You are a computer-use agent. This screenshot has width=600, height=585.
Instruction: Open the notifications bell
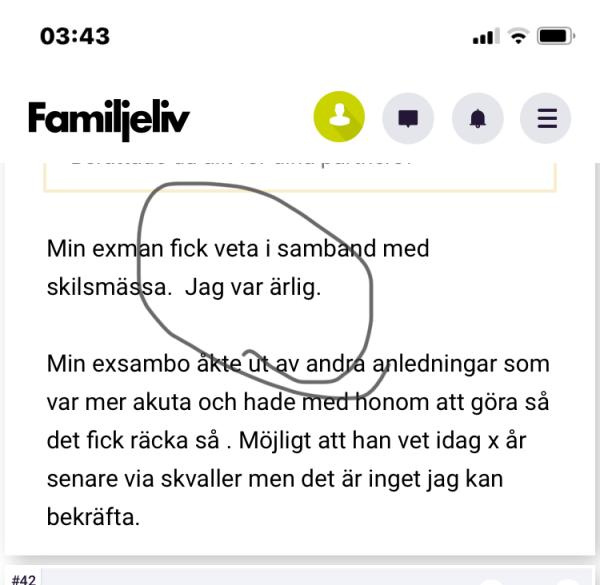point(477,119)
